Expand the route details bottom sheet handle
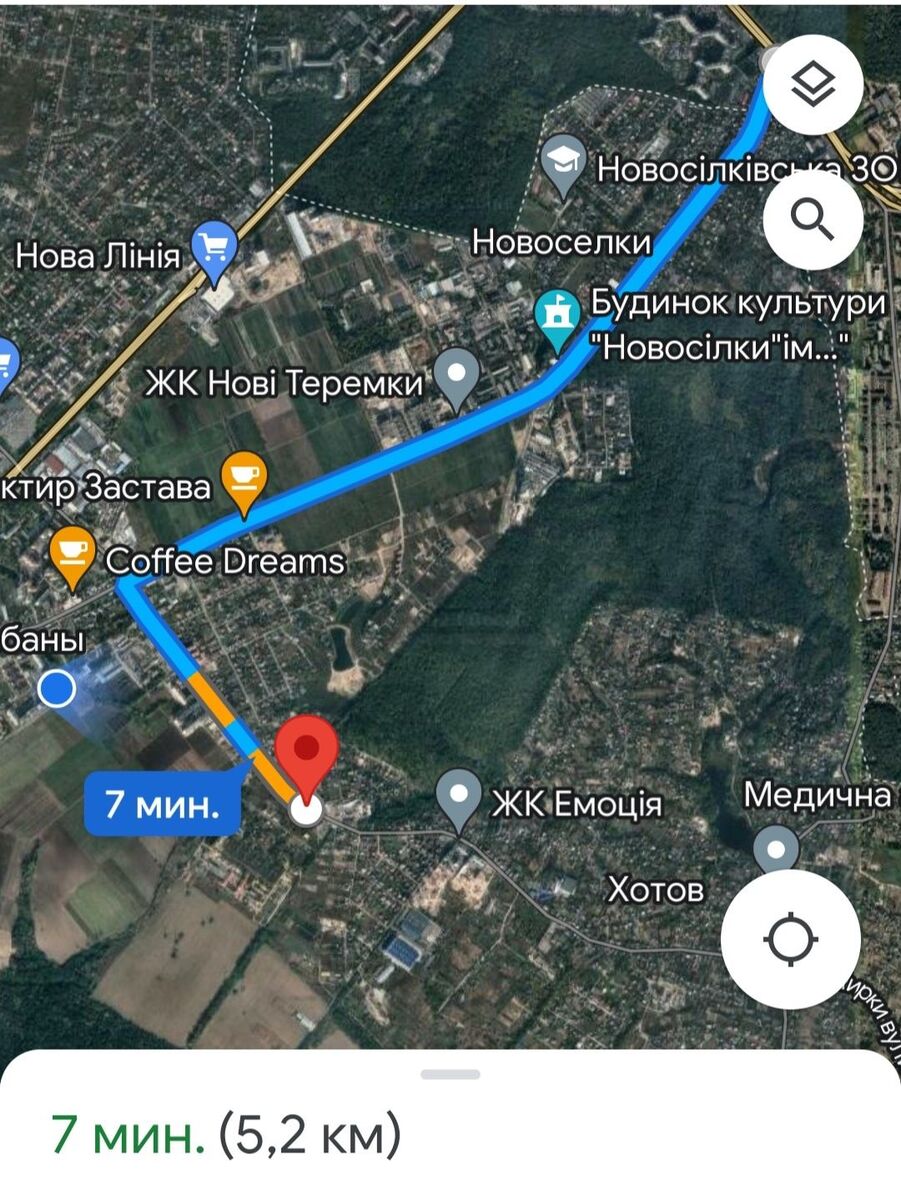The width and height of the screenshot is (901, 1200). (x=450, y=1075)
